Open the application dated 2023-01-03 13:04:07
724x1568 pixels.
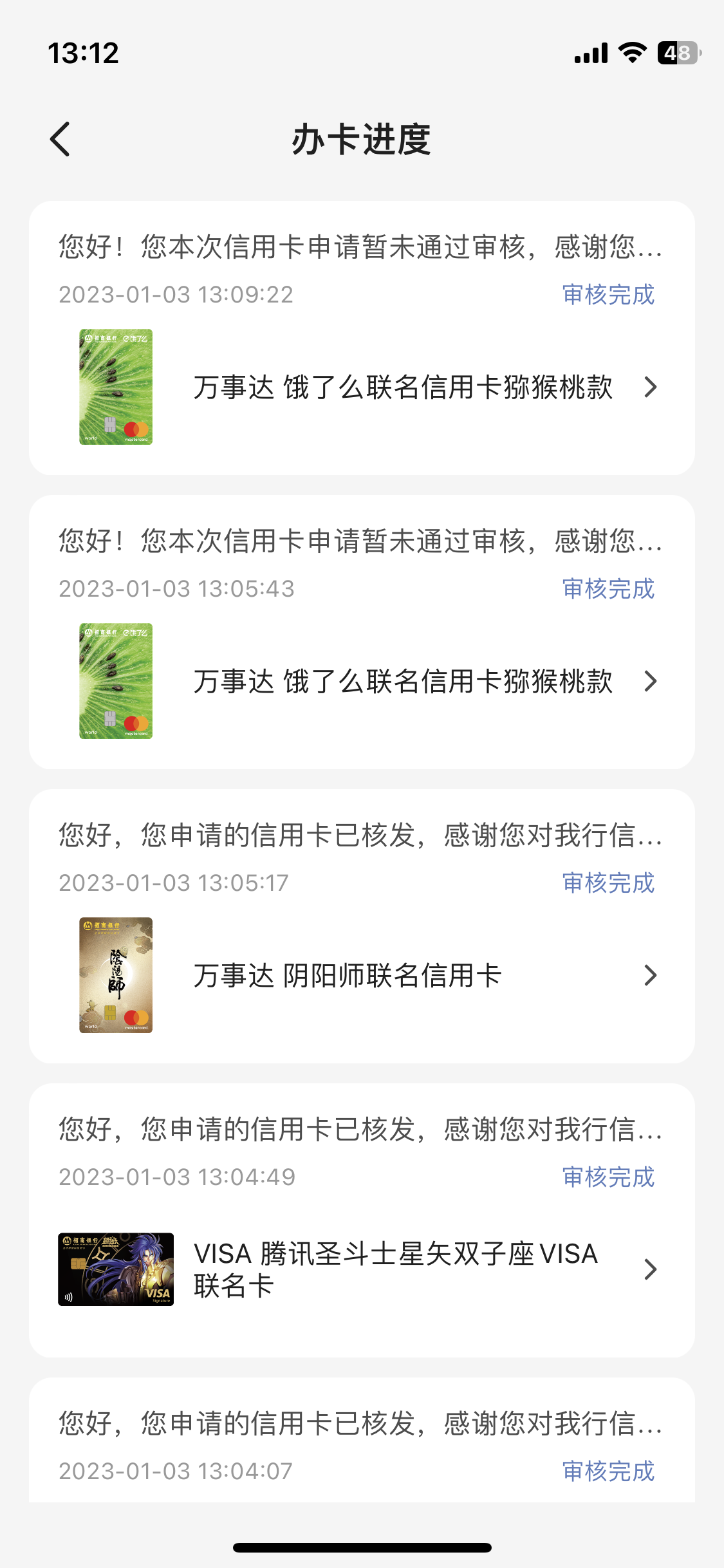tap(362, 1441)
